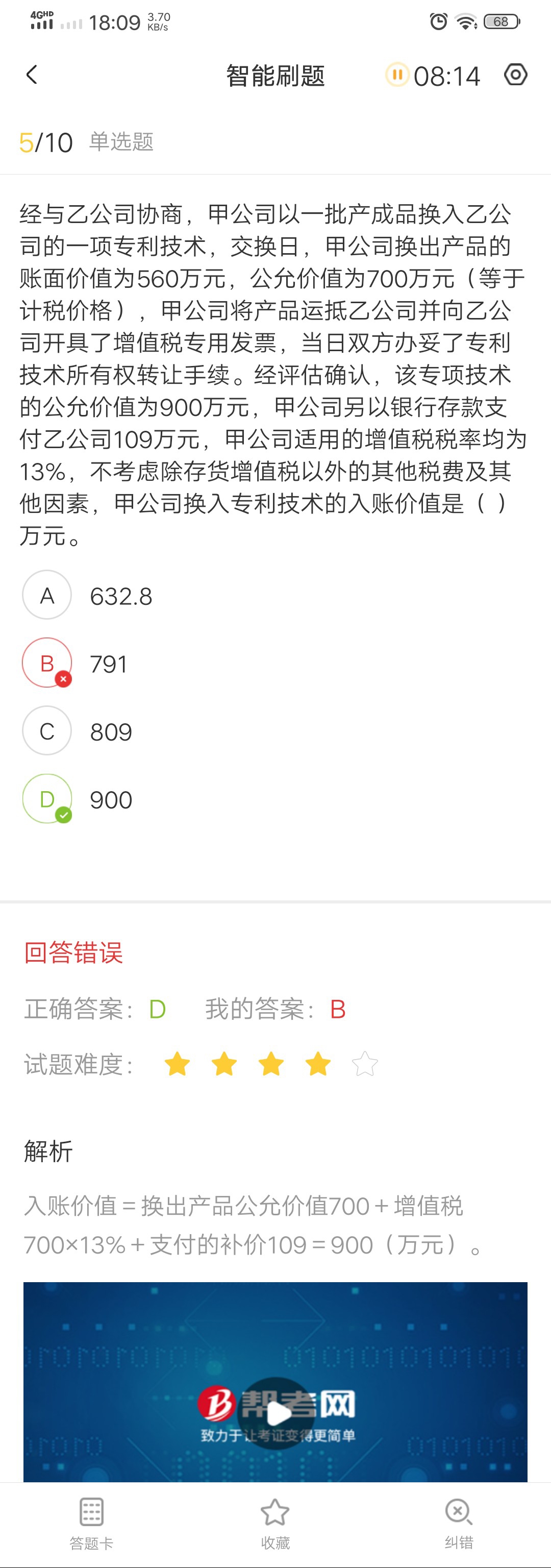Select answer option A 632.8

click(x=47, y=595)
